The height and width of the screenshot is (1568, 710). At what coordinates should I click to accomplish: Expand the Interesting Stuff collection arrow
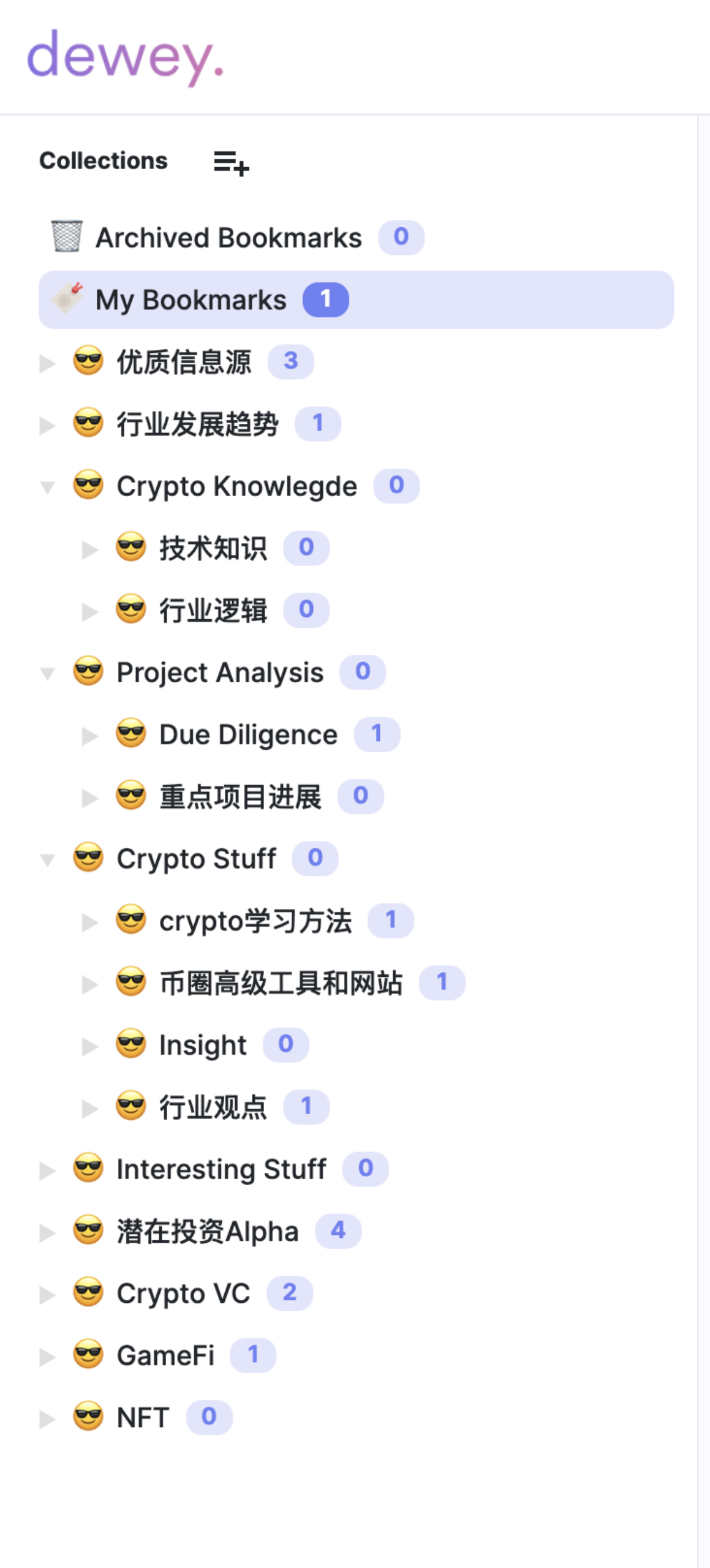point(47,1170)
